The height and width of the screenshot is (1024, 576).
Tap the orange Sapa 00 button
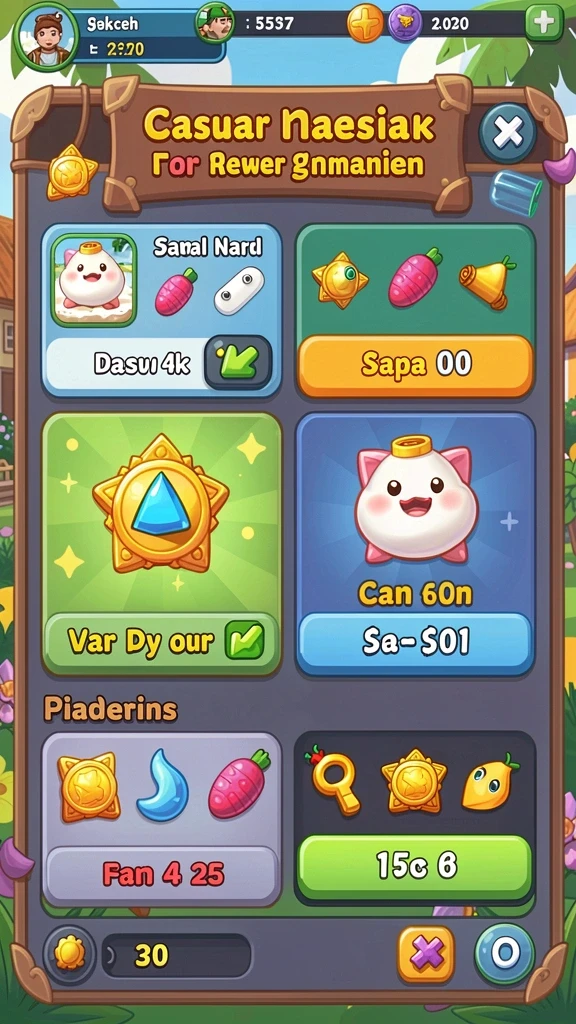tap(416, 366)
